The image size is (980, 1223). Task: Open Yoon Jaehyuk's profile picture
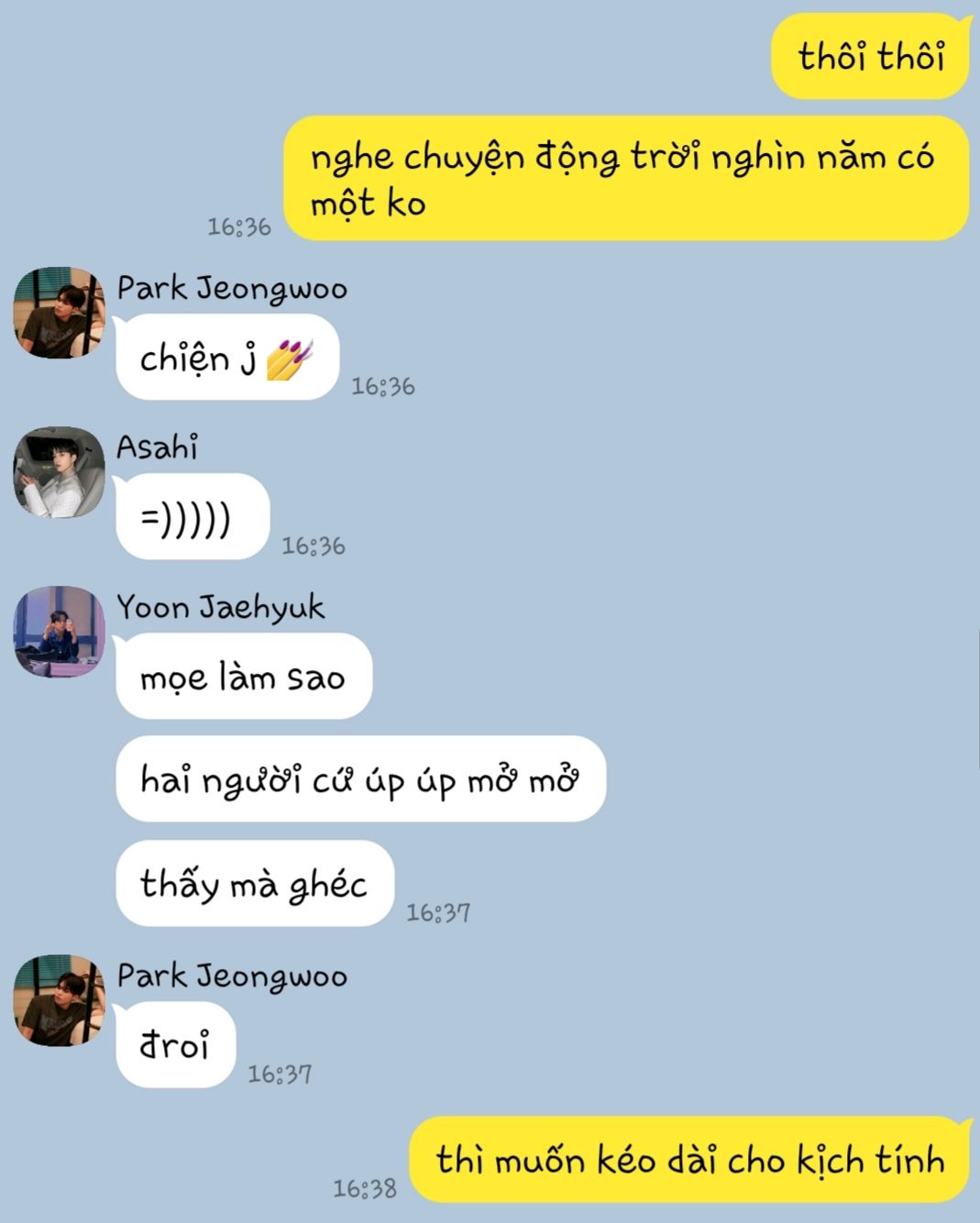coord(59,632)
